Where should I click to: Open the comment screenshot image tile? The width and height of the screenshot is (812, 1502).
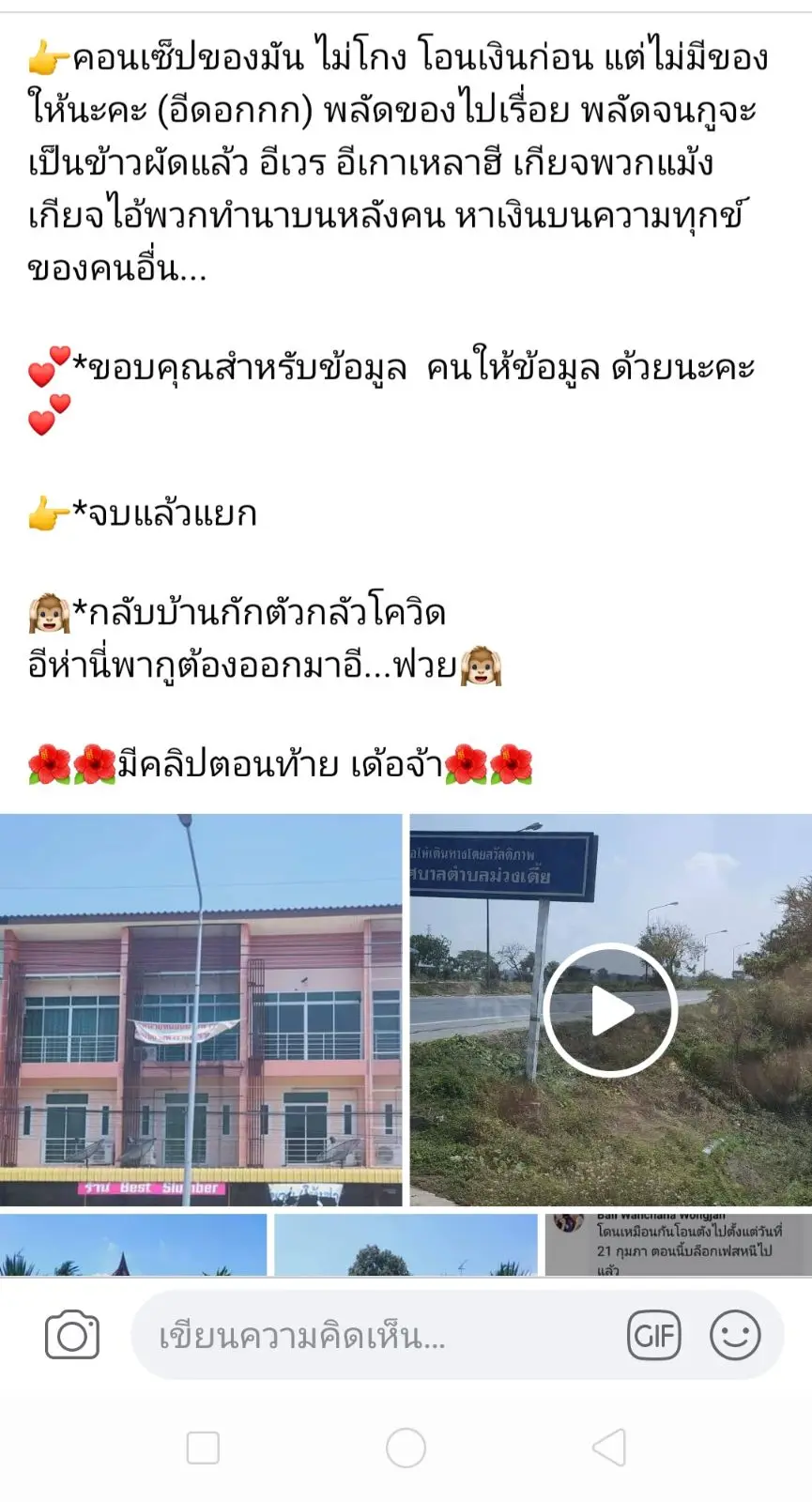(x=678, y=1244)
